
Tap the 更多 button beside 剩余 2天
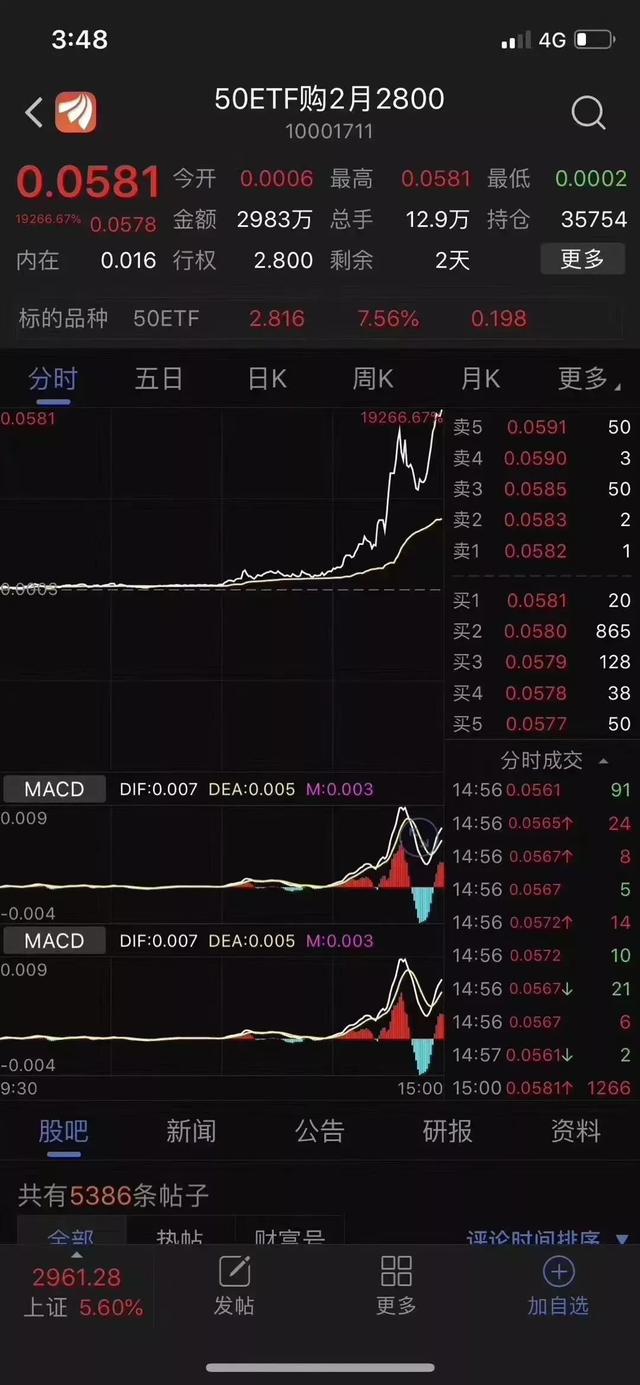(x=582, y=260)
